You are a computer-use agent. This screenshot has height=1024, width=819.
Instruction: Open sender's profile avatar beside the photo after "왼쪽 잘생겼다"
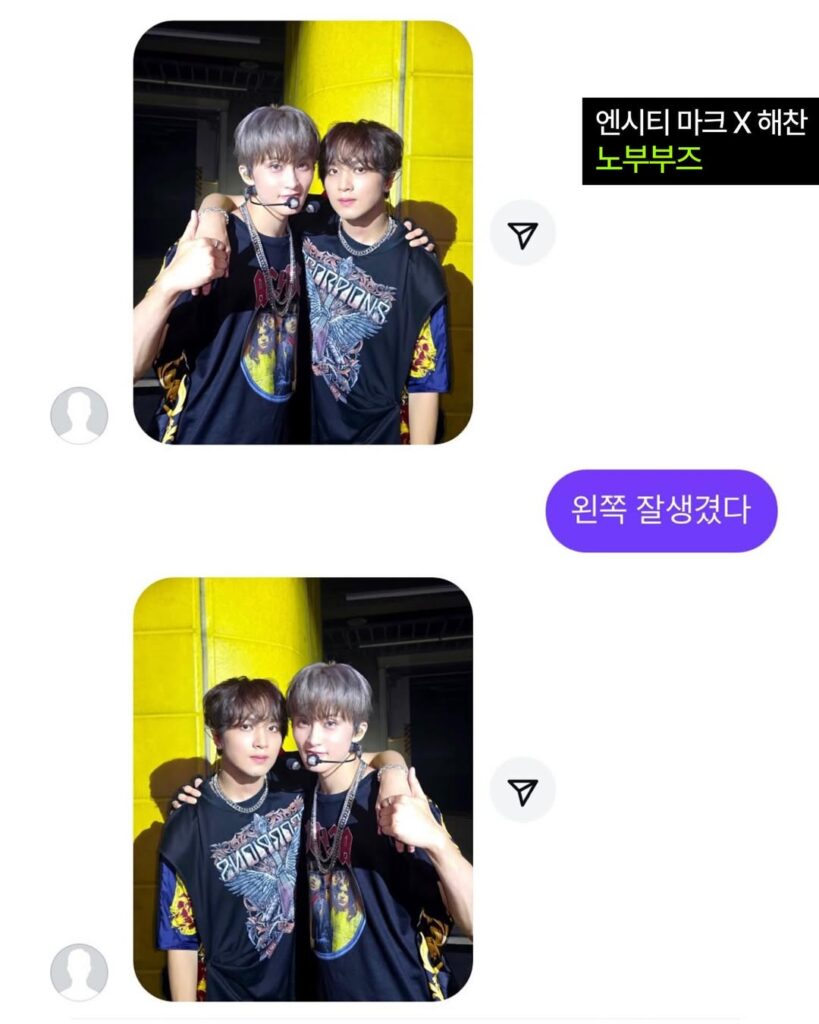tap(79, 971)
